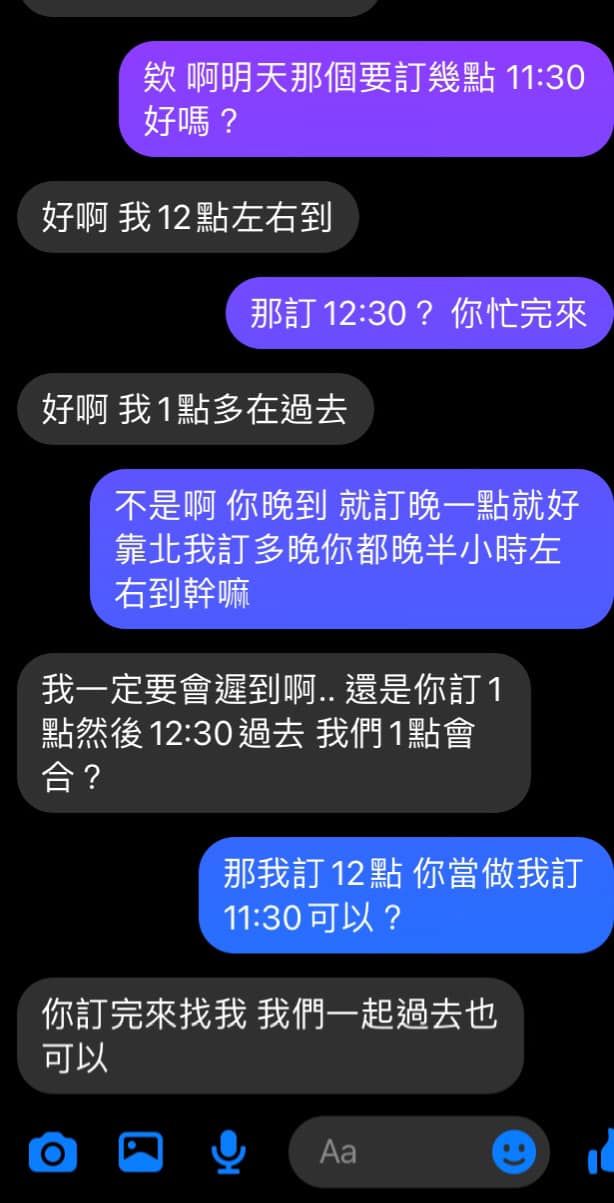This screenshot has width=614, height=1203.
Task: Open the camera to take a photo
Action: click(x=53, y=1152)
